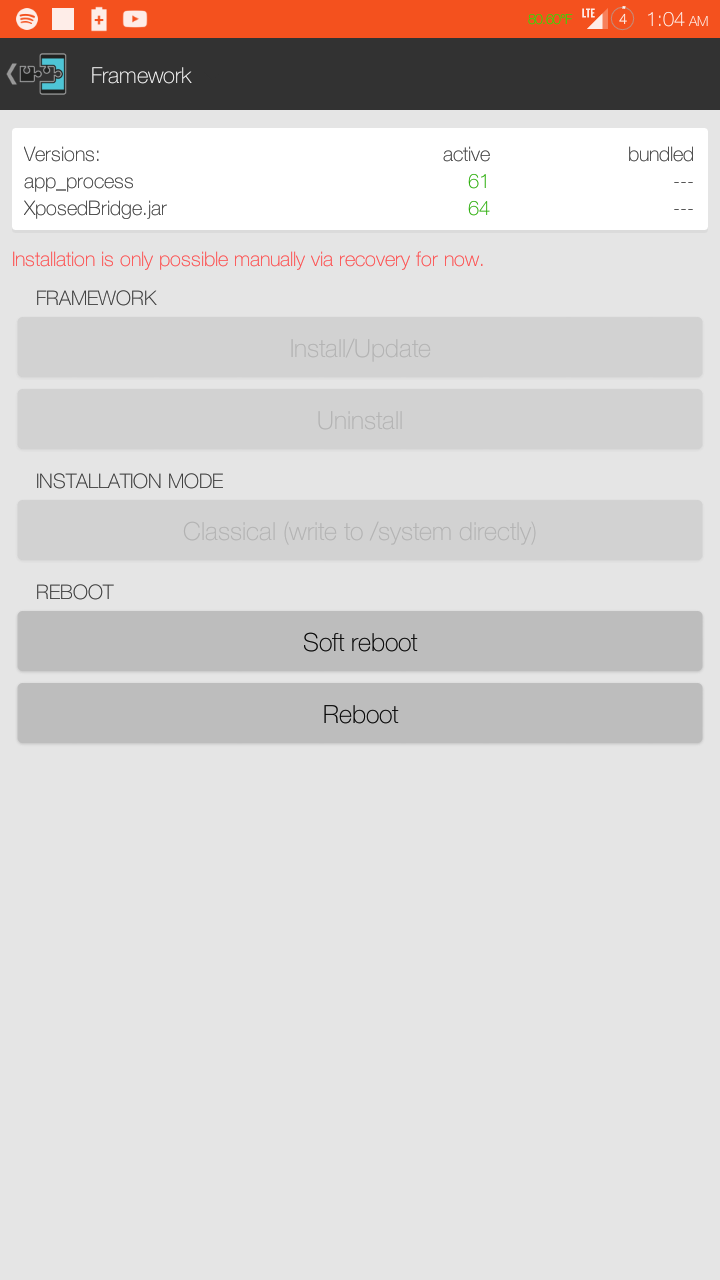Tap the greyed Install/Update button
Viewport: 720px width, 1280px height.
click(x=360, y=348)
